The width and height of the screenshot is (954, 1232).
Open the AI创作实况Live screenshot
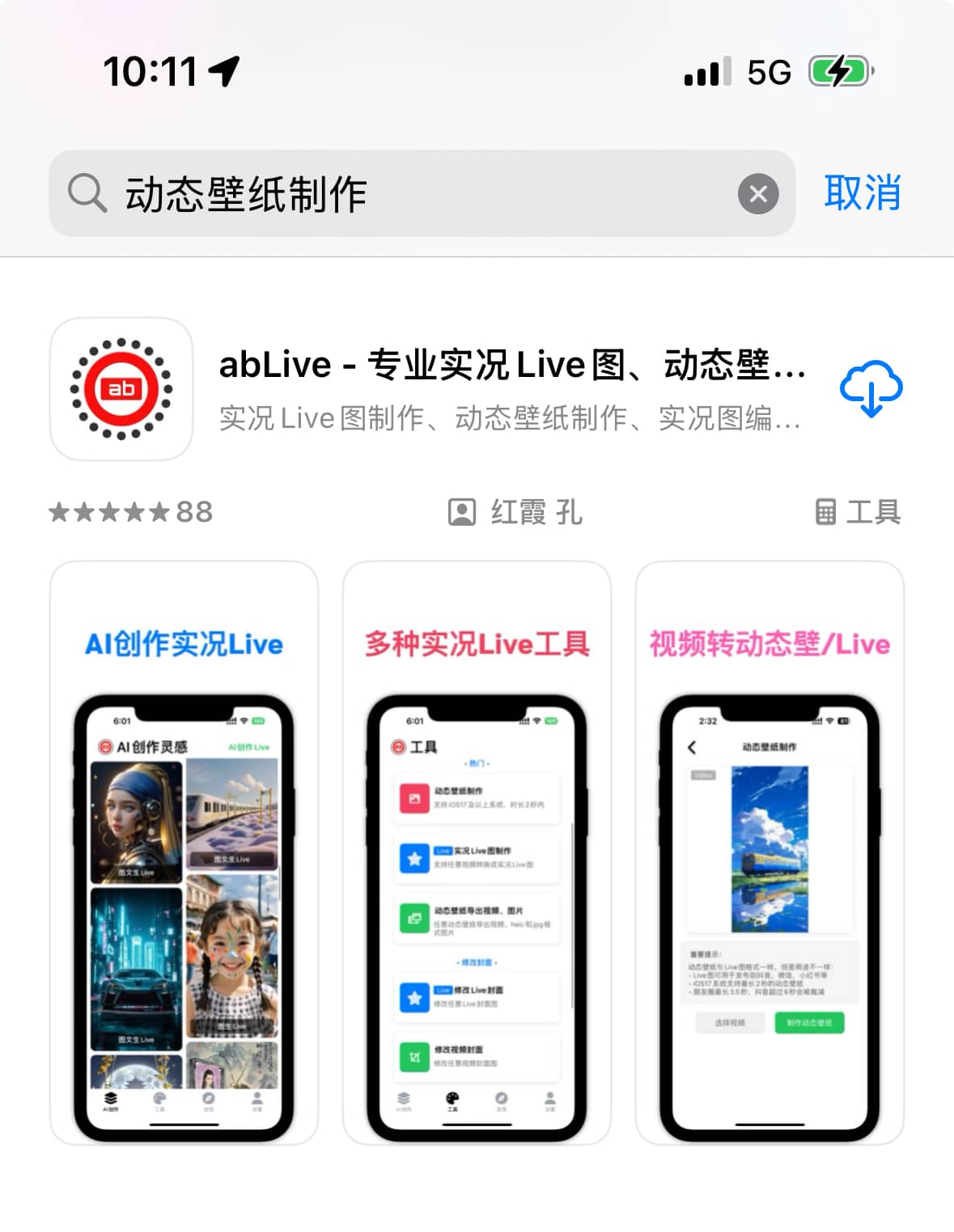click(x=184, y=853)
